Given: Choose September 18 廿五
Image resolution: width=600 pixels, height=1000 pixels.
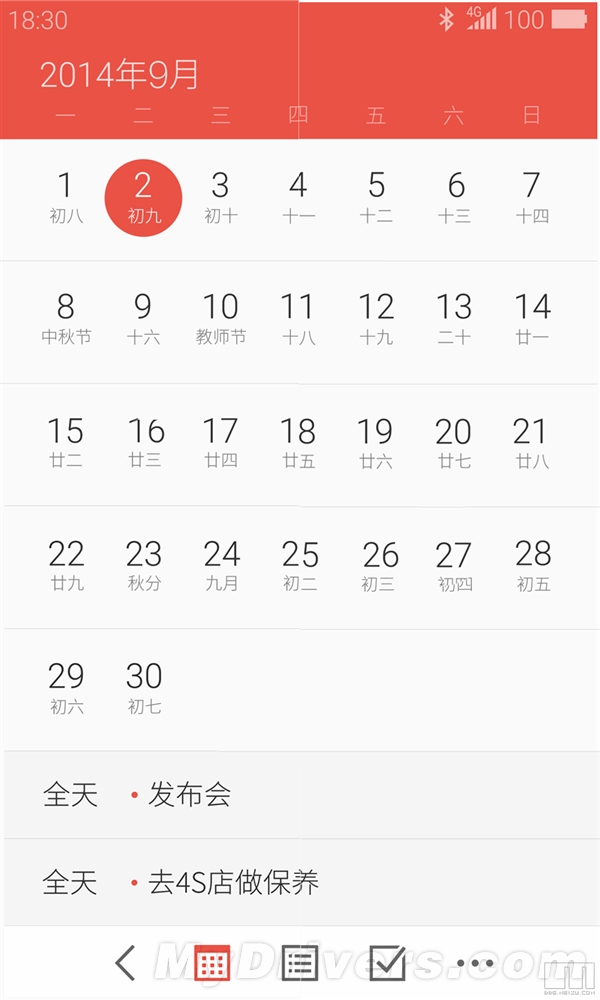Looking at the screenshot, I should point(298,443).
